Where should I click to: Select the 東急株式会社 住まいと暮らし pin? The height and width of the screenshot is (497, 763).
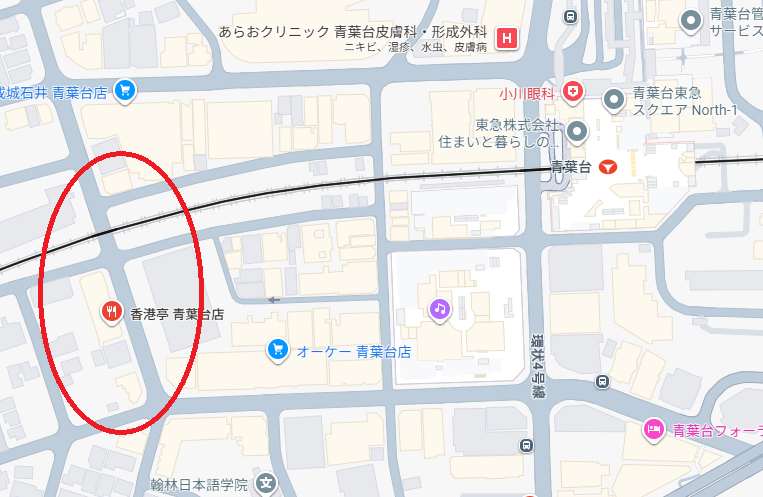coord(577,130)
